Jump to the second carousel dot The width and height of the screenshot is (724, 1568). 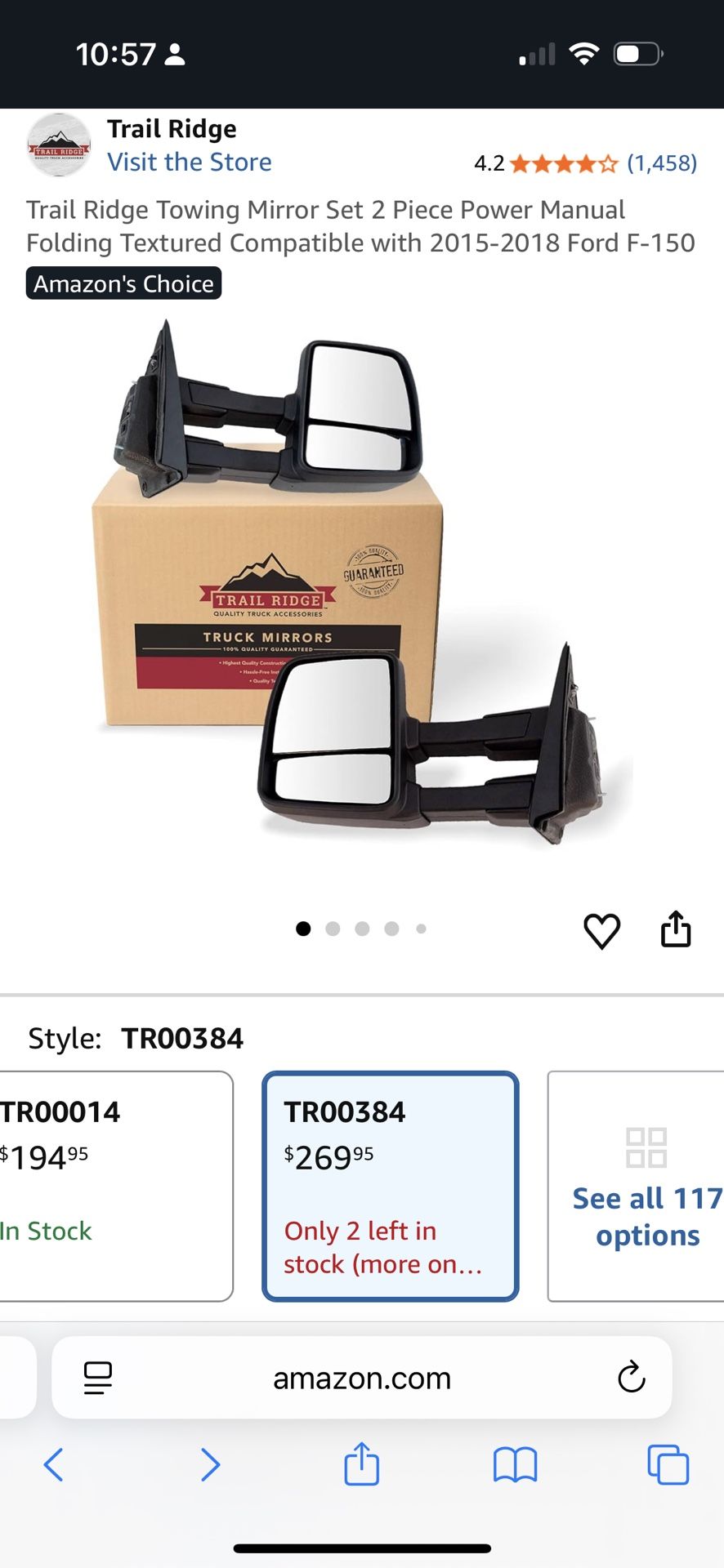pos(333,929)
